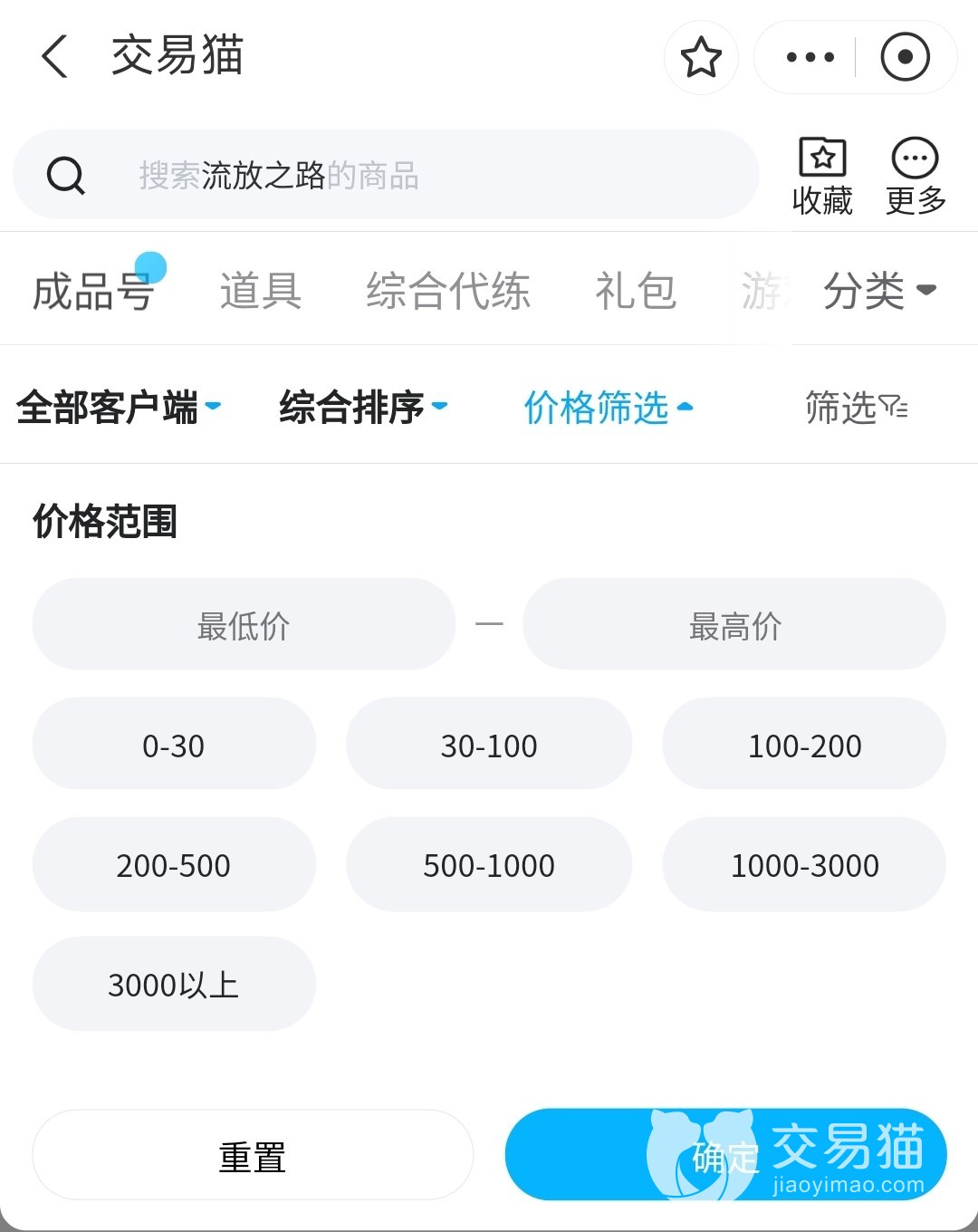Reset price filters with 重置

253,1156
